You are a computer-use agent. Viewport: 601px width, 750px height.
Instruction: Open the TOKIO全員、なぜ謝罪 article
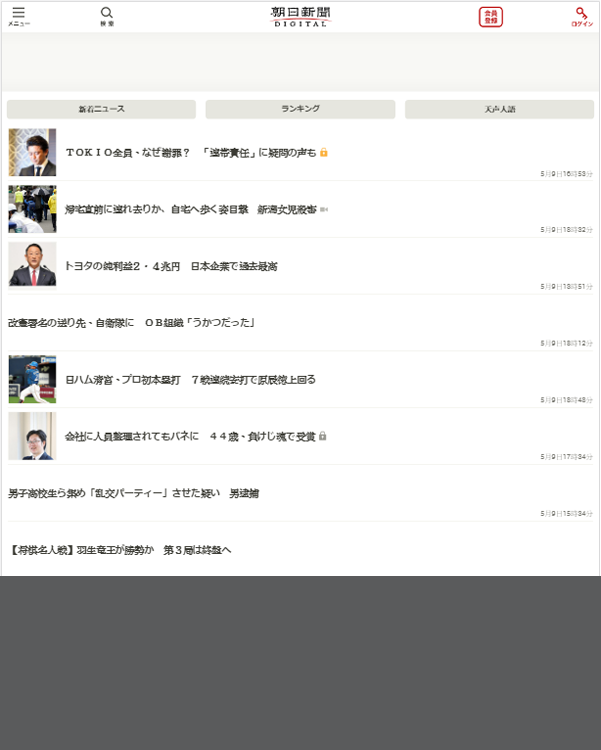coord(190,152)
